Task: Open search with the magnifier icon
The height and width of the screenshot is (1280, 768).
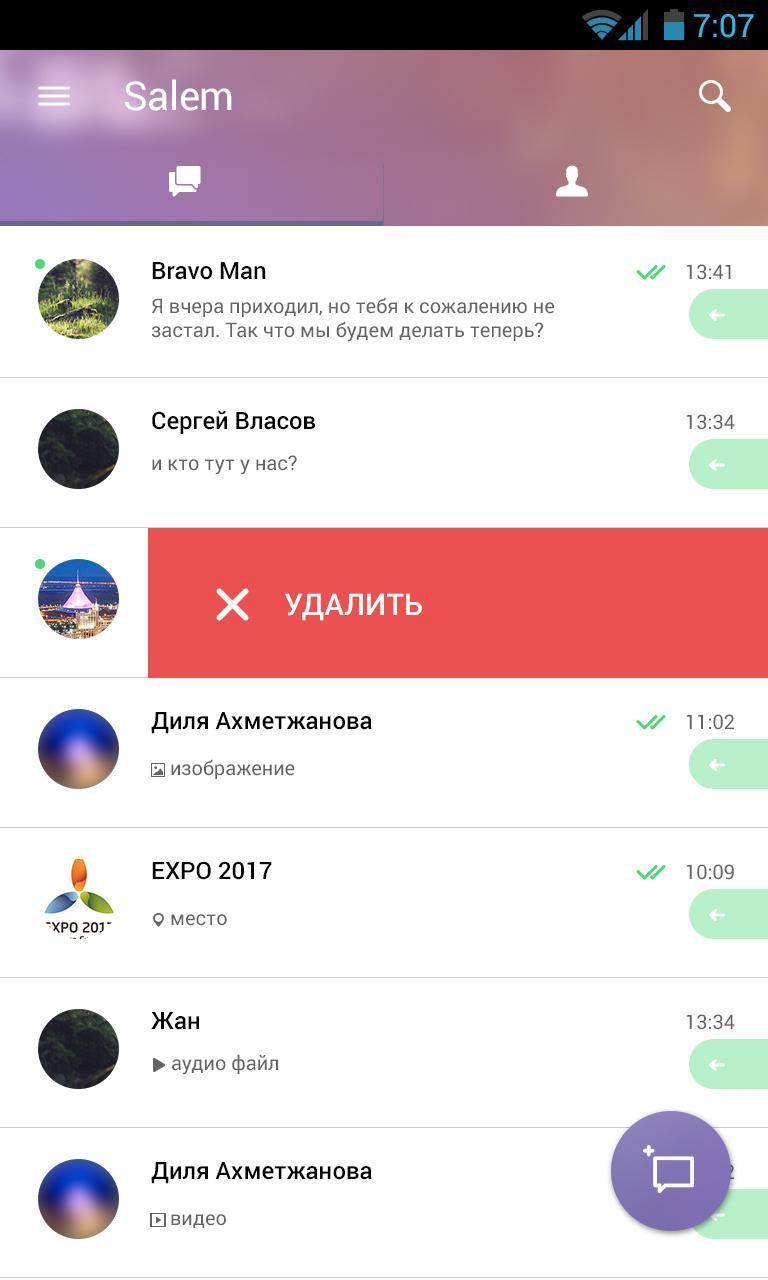Action: pos(714,96)
